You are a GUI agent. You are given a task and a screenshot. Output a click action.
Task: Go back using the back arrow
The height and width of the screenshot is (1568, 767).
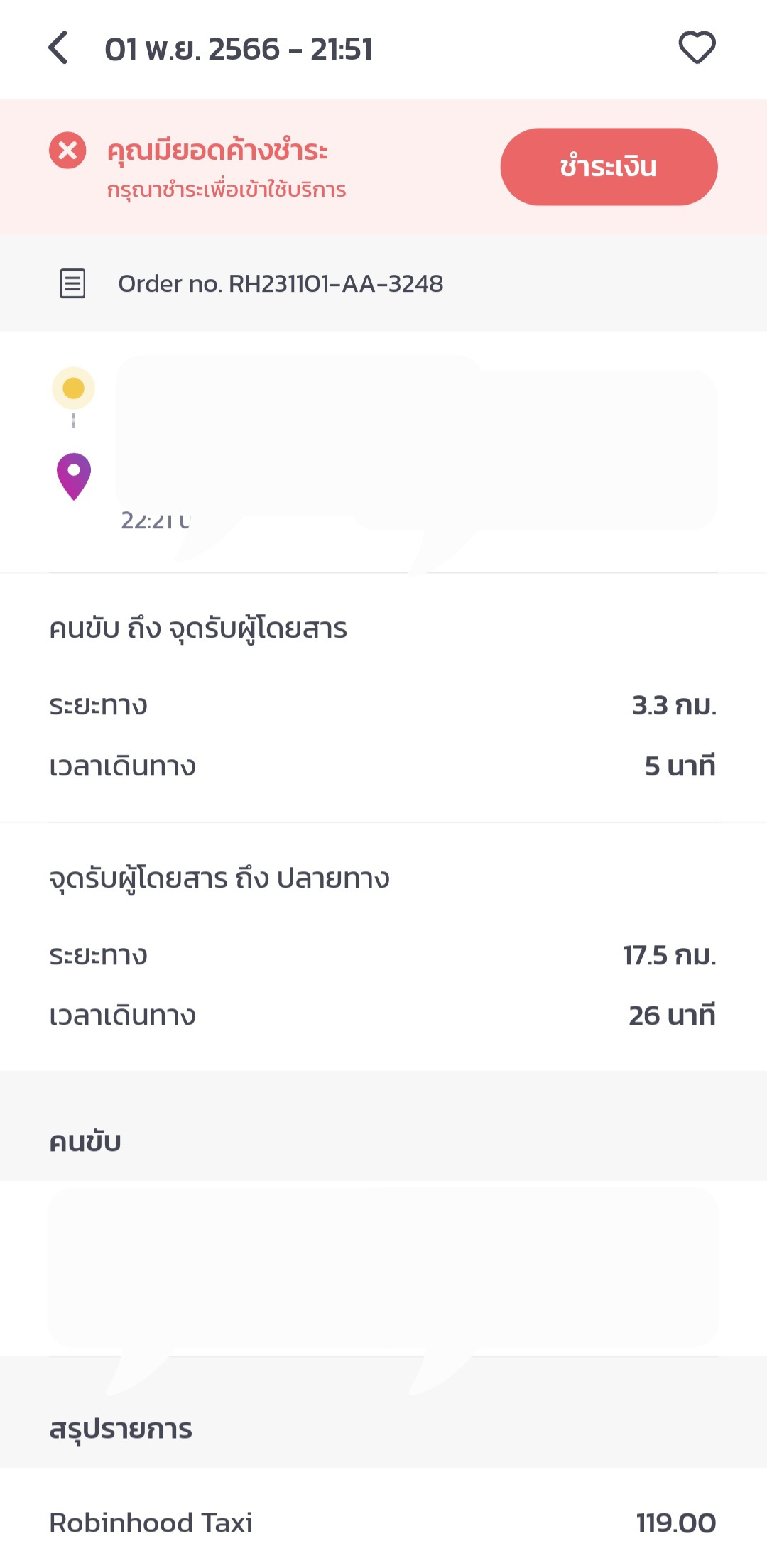(59, 48)
